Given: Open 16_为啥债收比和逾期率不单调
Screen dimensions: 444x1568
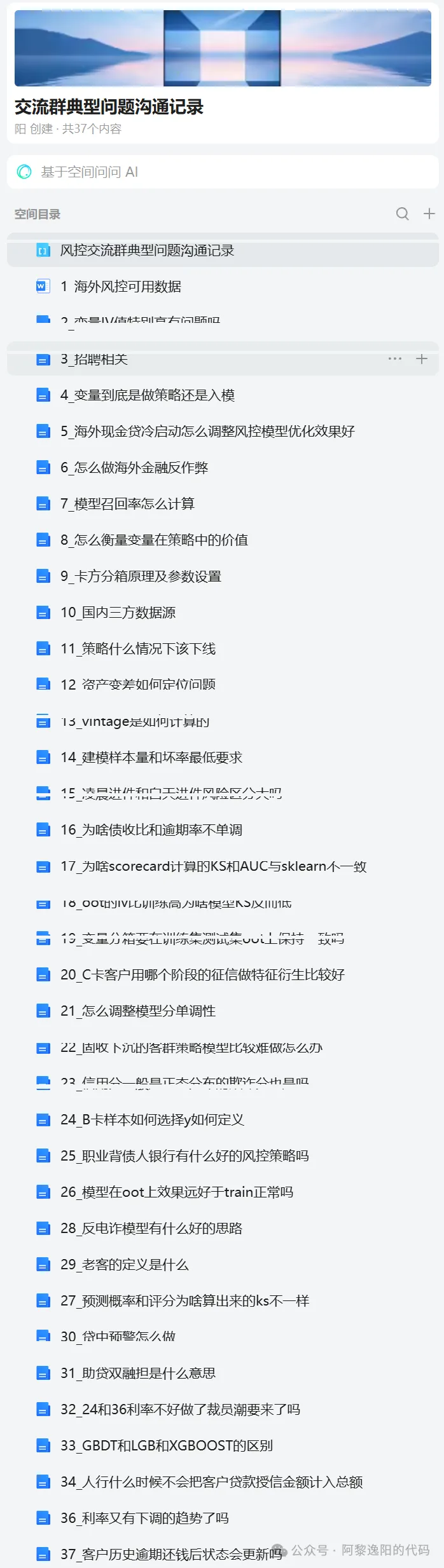Looking at the screenshot, I should [151, 830].
